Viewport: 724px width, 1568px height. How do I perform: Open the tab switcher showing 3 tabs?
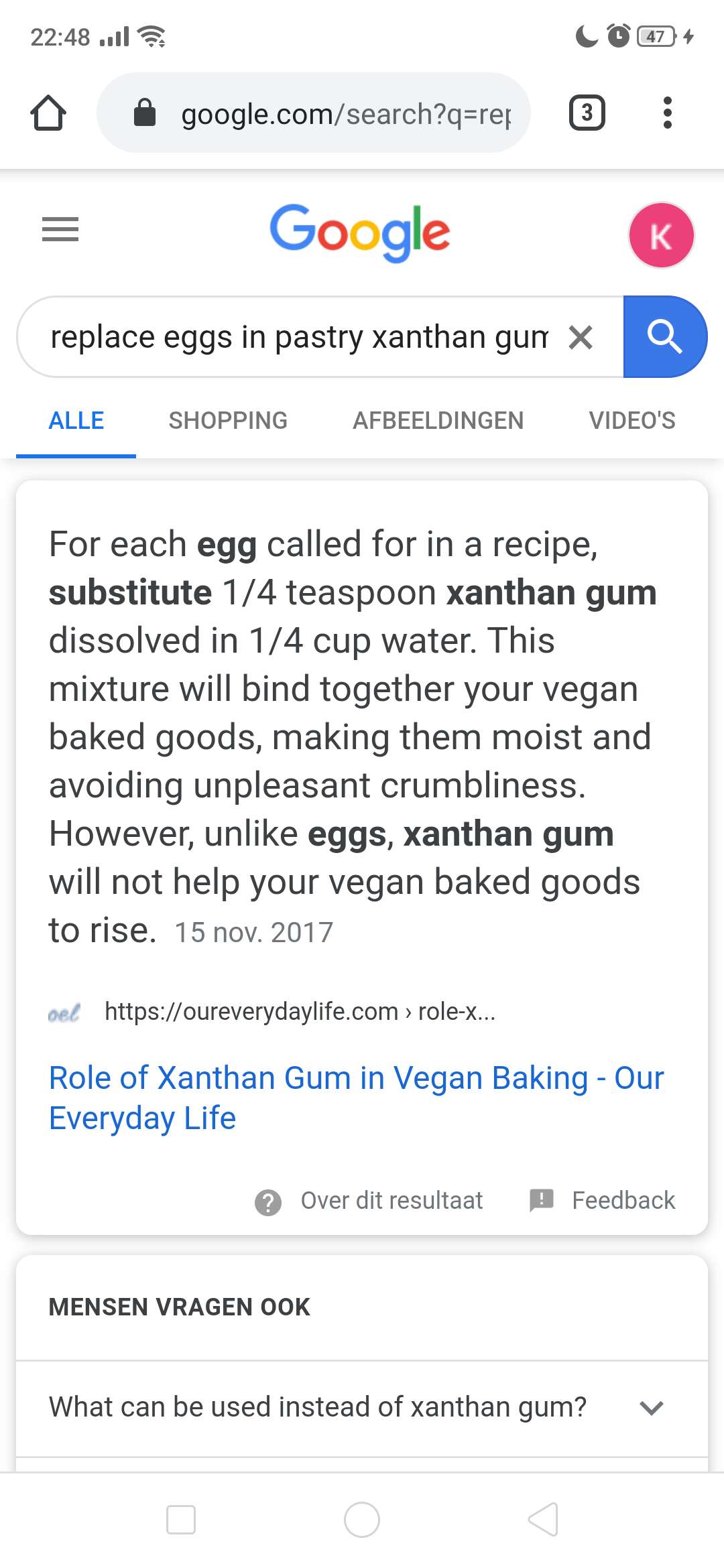click(x=587, y=113)
